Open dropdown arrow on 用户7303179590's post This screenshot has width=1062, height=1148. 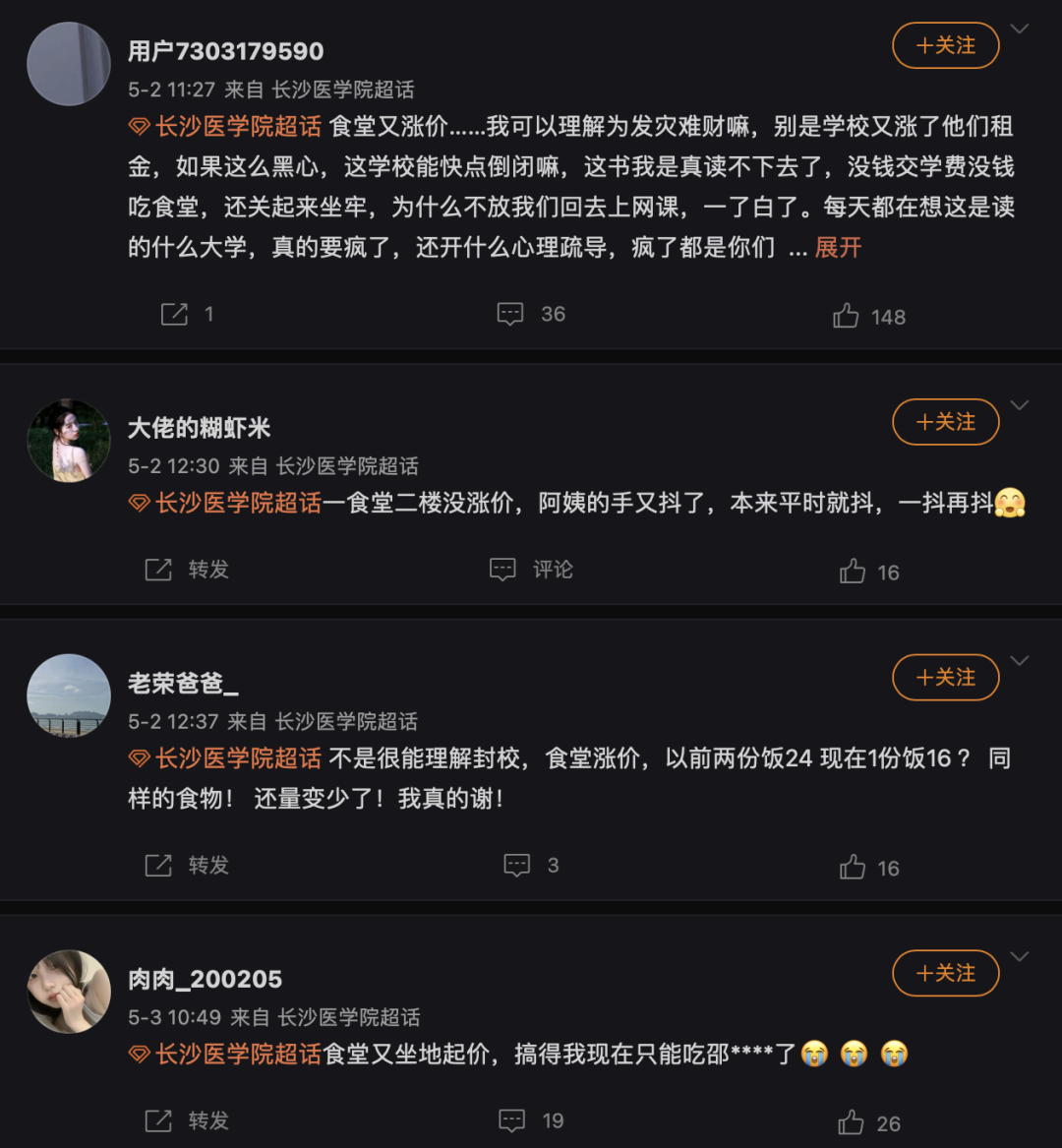point(1020,29)
